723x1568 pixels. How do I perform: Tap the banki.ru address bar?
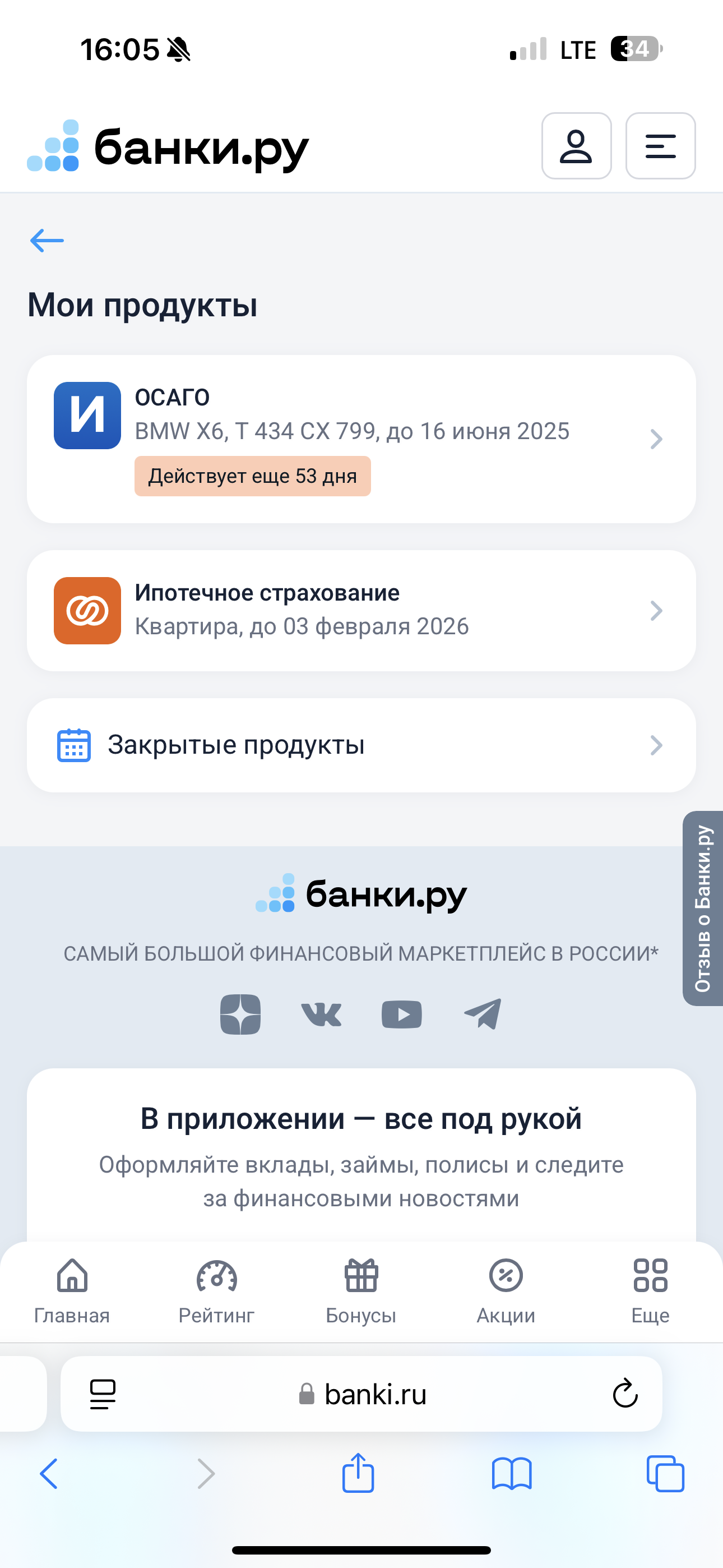[365, 1394]
